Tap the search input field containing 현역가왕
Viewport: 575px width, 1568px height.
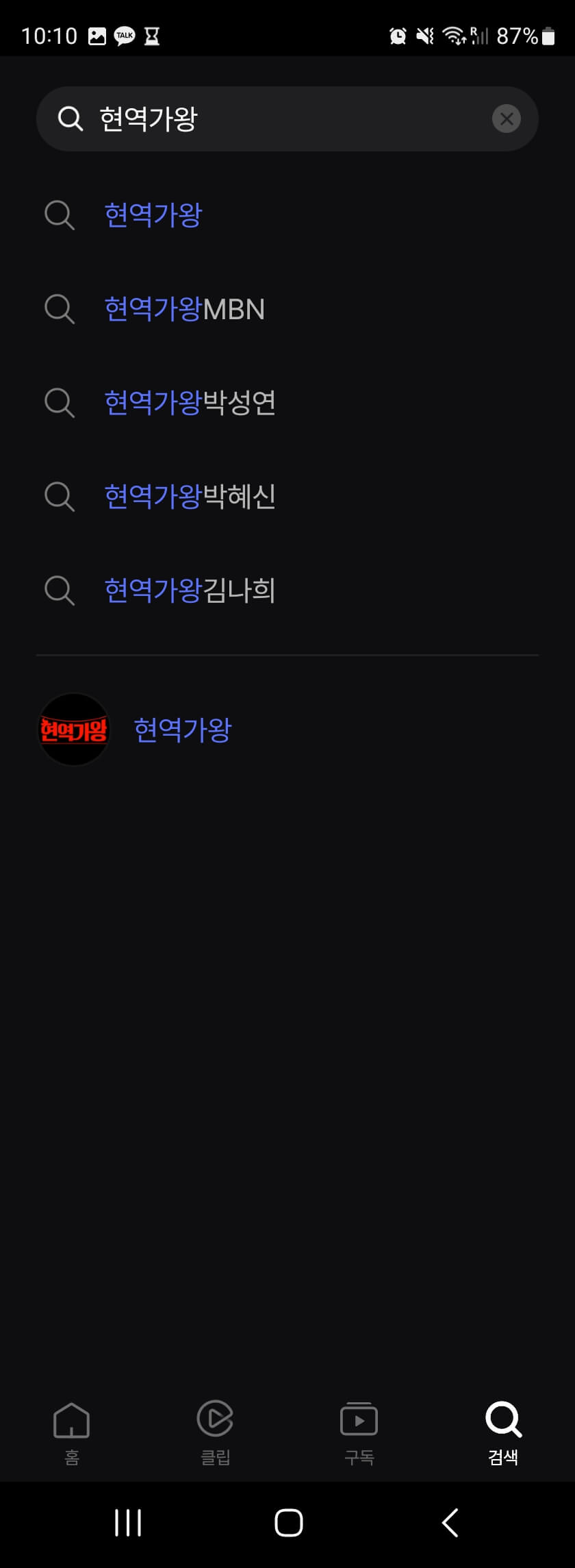point(274,119)
